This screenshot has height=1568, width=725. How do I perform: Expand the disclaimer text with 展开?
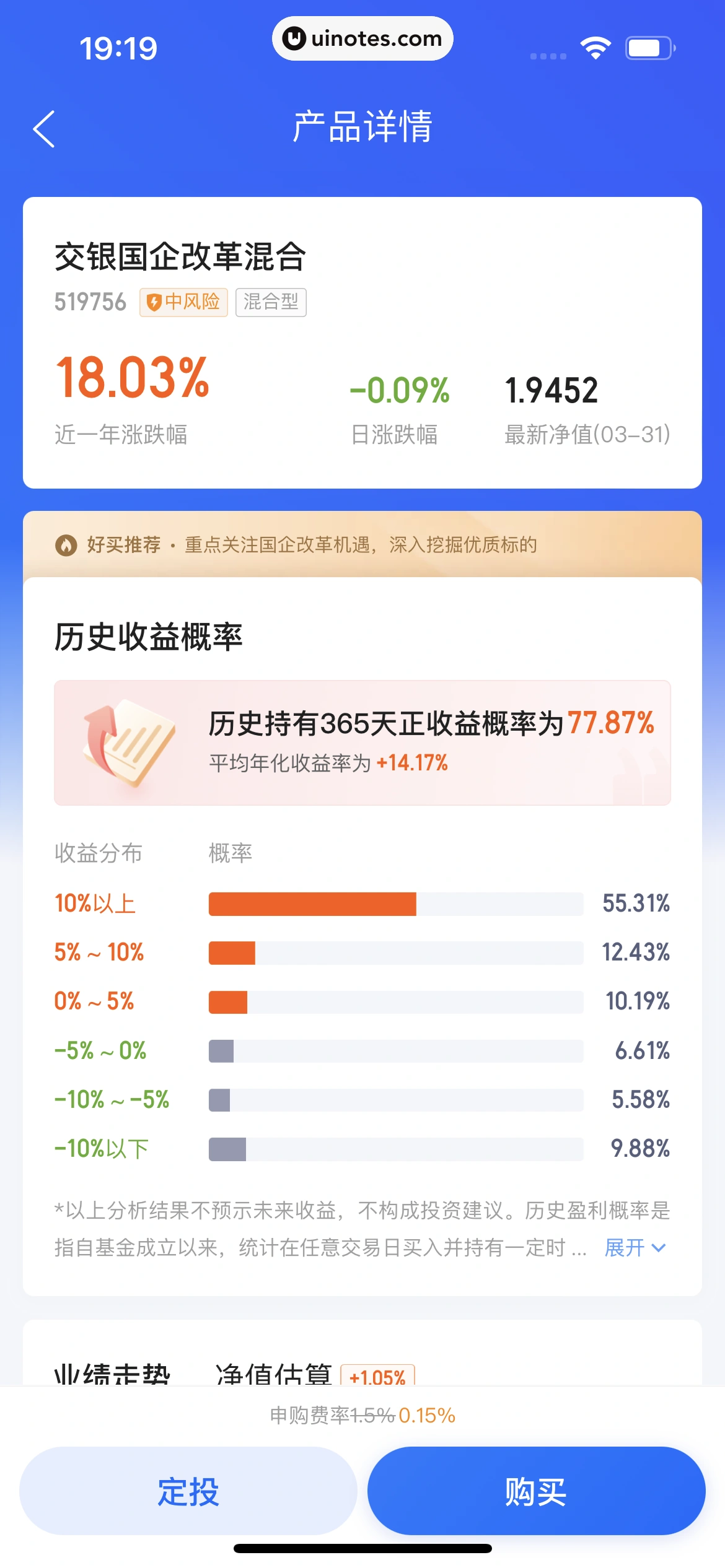tap(635, 1247)
